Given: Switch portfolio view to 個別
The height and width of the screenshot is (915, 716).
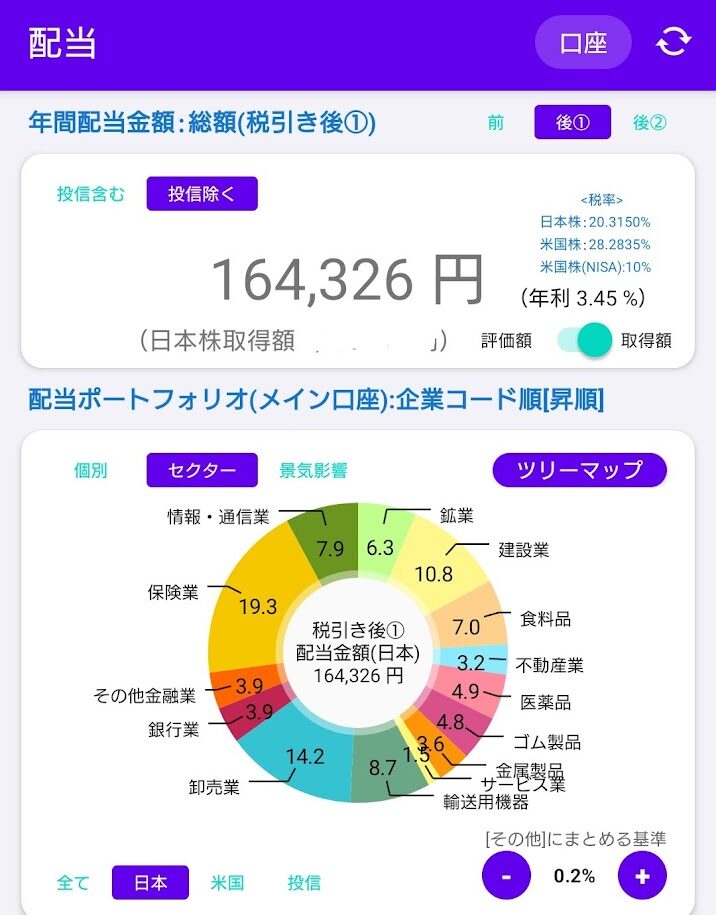Looking at the screenshot, I should point(91,470).
